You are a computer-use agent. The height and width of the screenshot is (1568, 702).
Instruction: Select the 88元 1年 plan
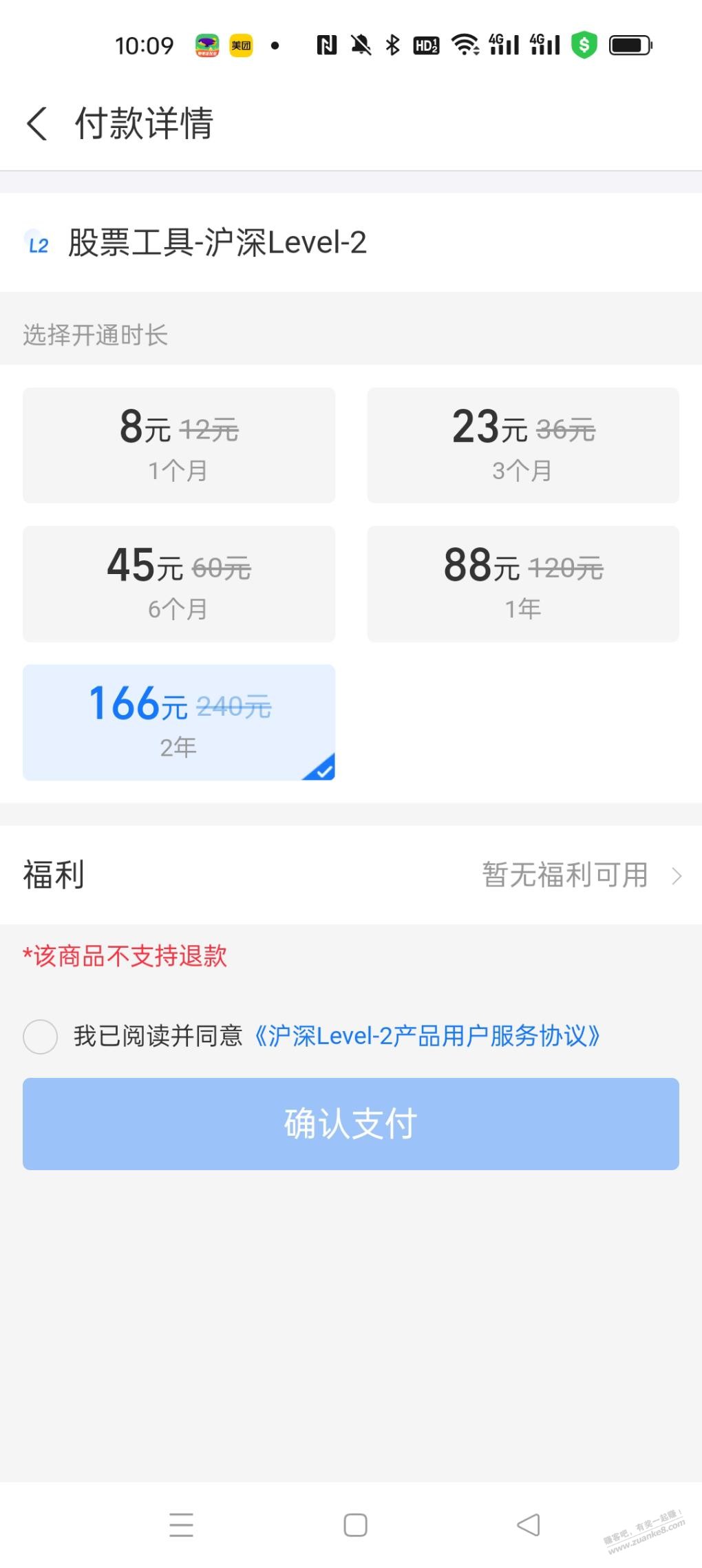tap(523, 584)
